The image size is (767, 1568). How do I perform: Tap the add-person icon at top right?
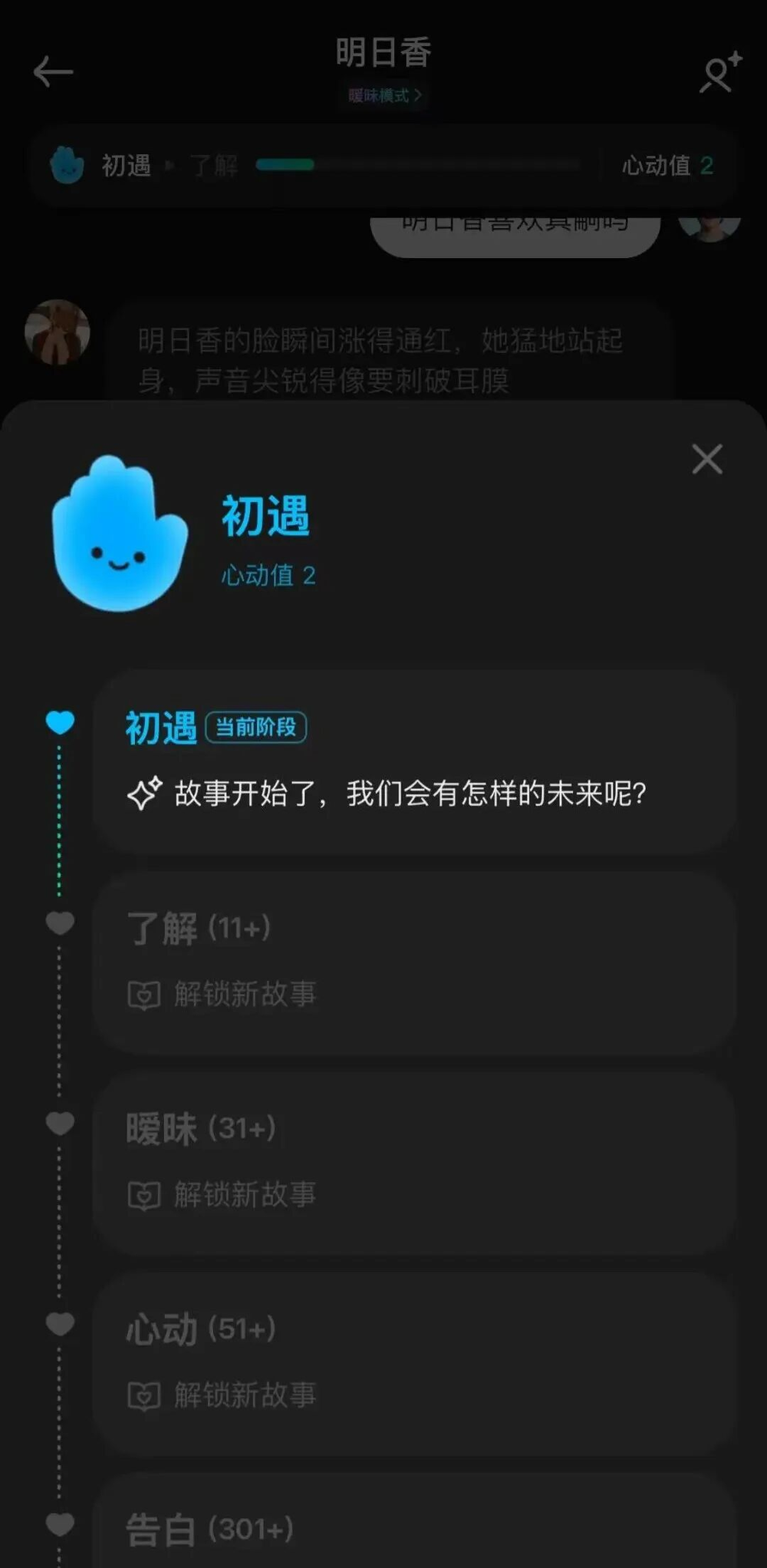click(x=719, y=73)
